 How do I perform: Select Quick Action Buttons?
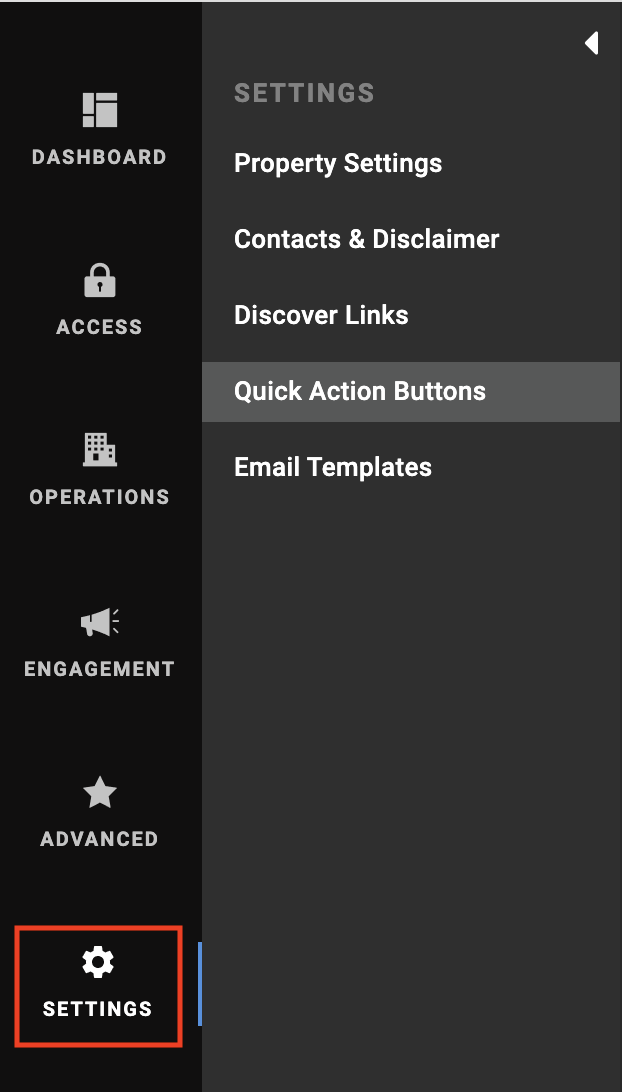click(x=360, y=391)
